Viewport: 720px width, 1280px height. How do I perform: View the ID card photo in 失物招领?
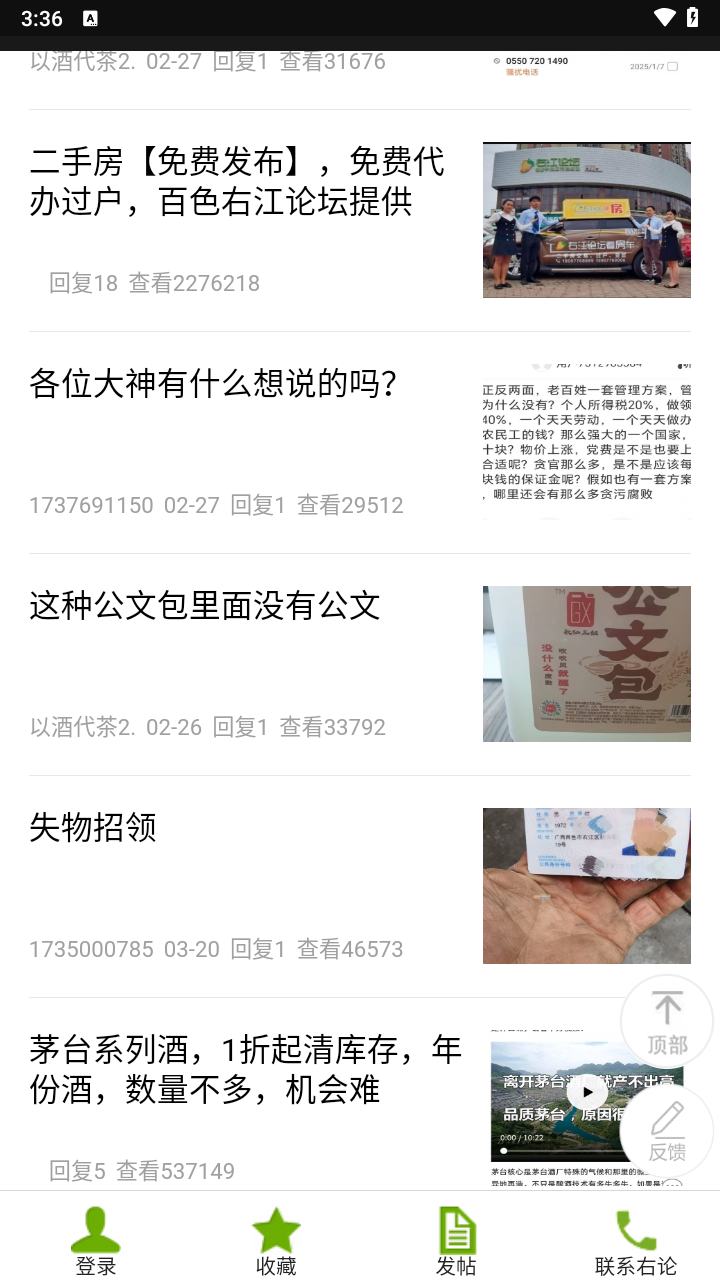click(586, 886)
